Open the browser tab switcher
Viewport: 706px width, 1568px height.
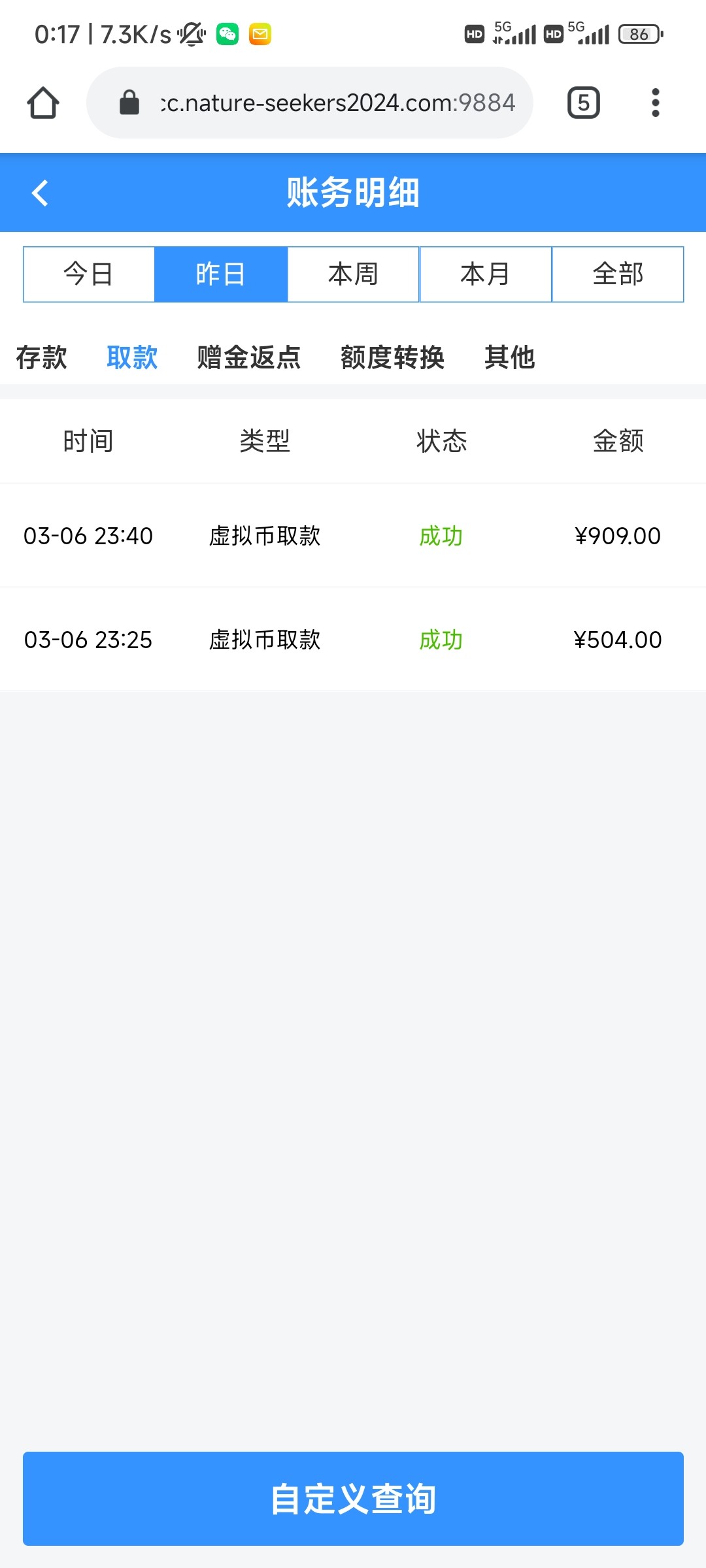tap(584, 103)
